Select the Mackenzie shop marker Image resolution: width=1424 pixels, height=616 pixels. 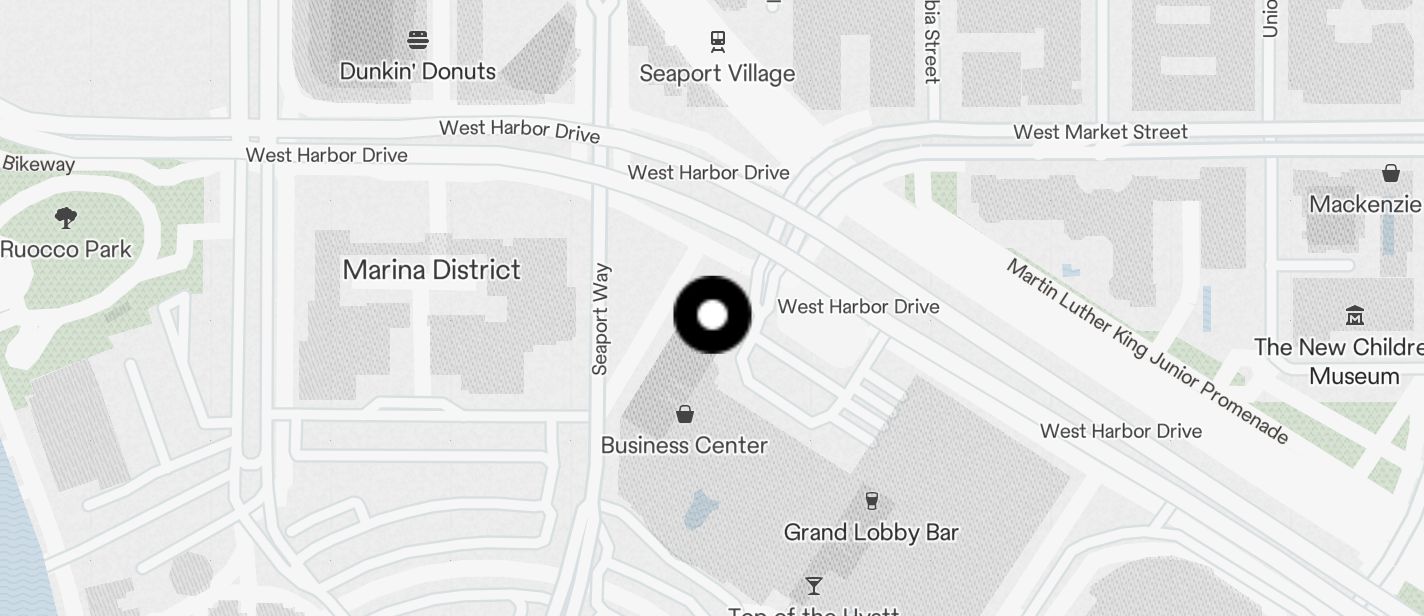pos(1390,173)
